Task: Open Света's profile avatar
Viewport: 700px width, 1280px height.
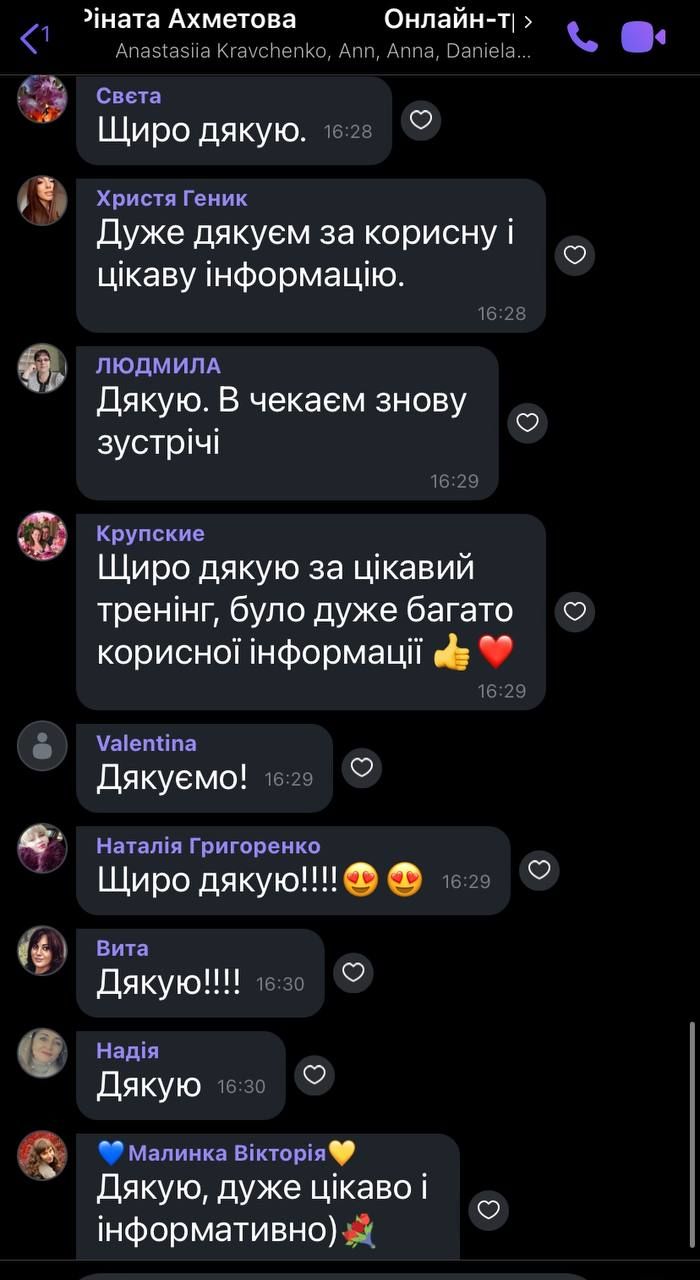Action: (43, 99)
